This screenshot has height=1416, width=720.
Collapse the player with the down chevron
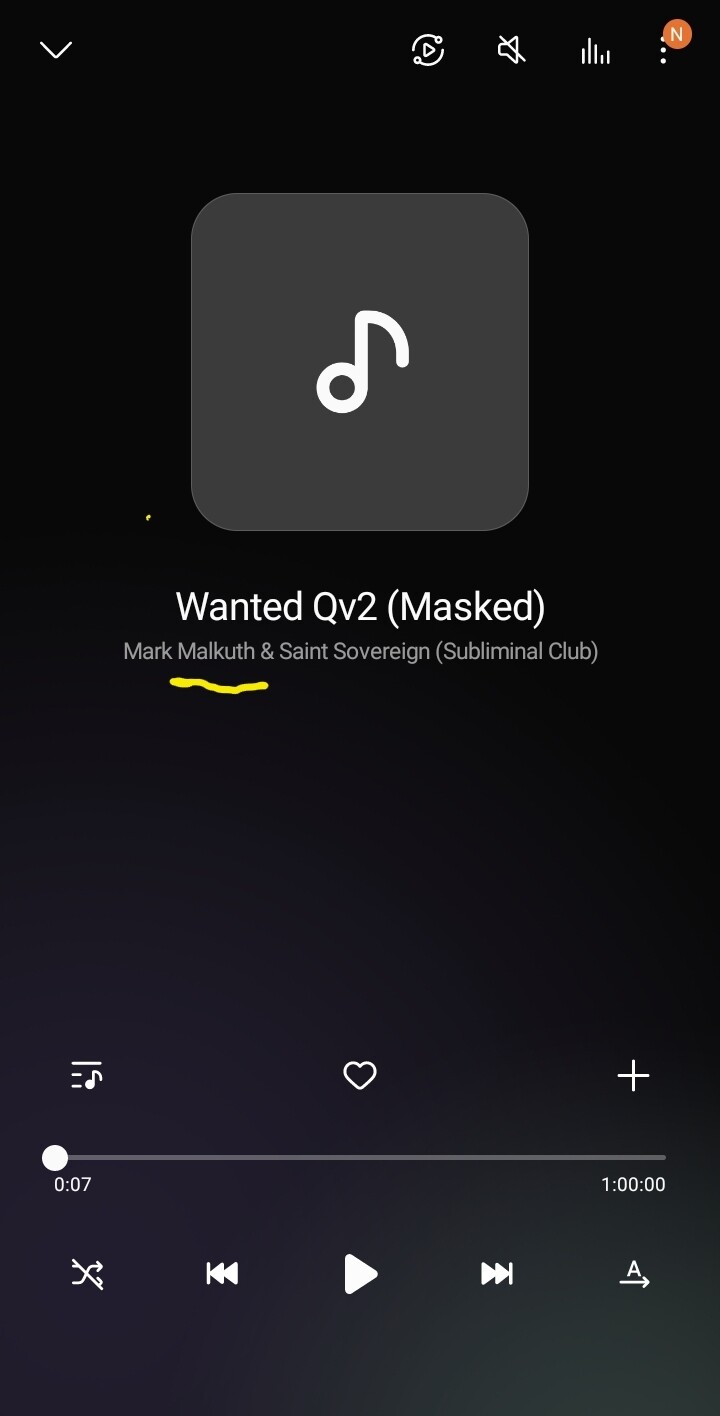(x=56, y=50)
